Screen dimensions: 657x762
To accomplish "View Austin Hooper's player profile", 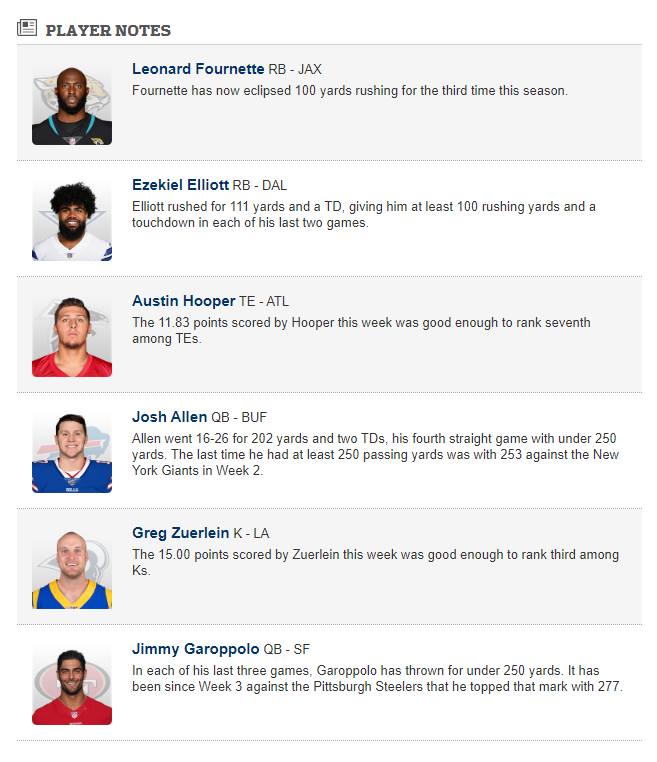I will click(183, 301).
